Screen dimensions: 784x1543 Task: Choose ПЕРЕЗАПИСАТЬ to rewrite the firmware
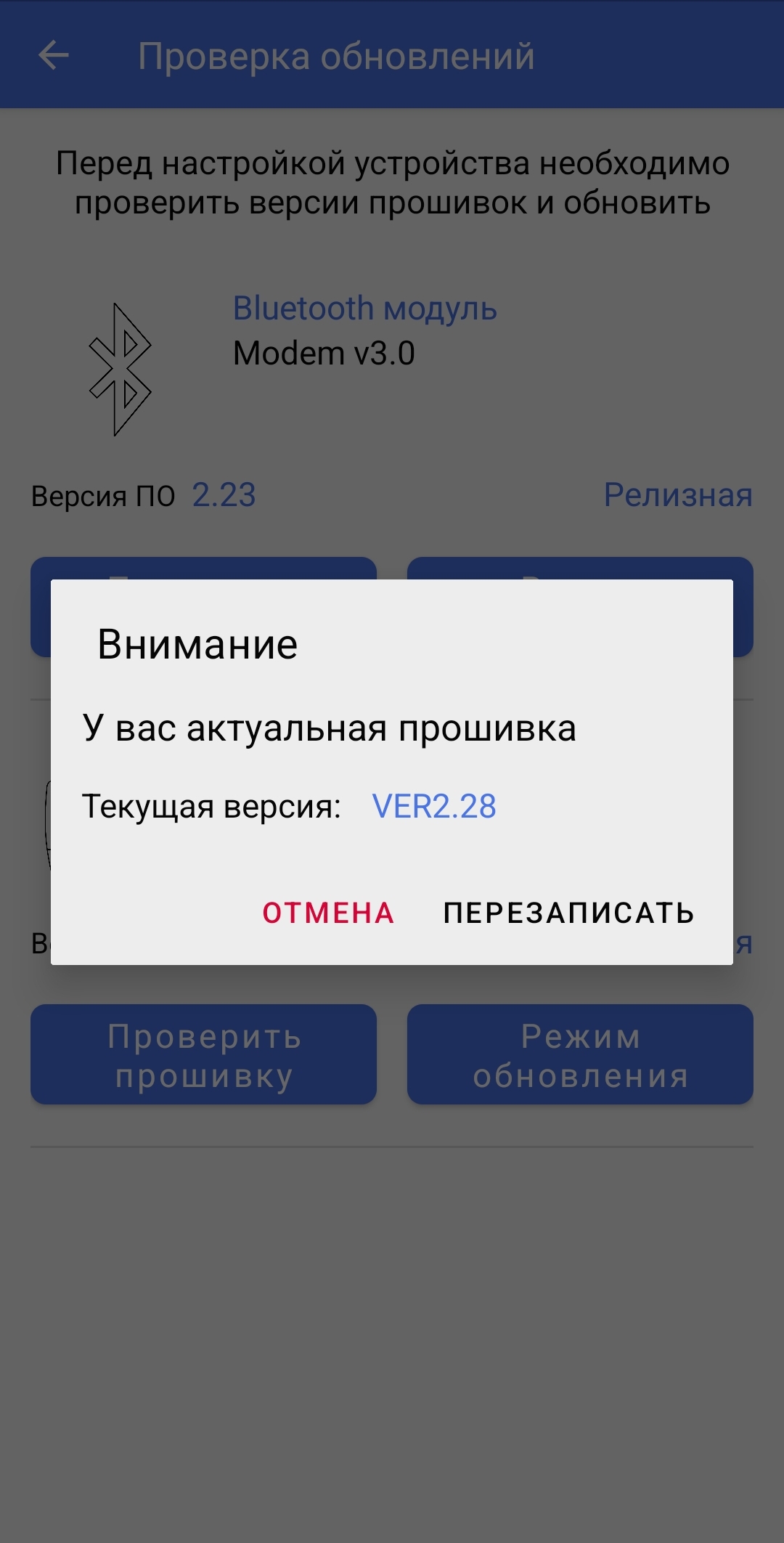click(568, 913)
